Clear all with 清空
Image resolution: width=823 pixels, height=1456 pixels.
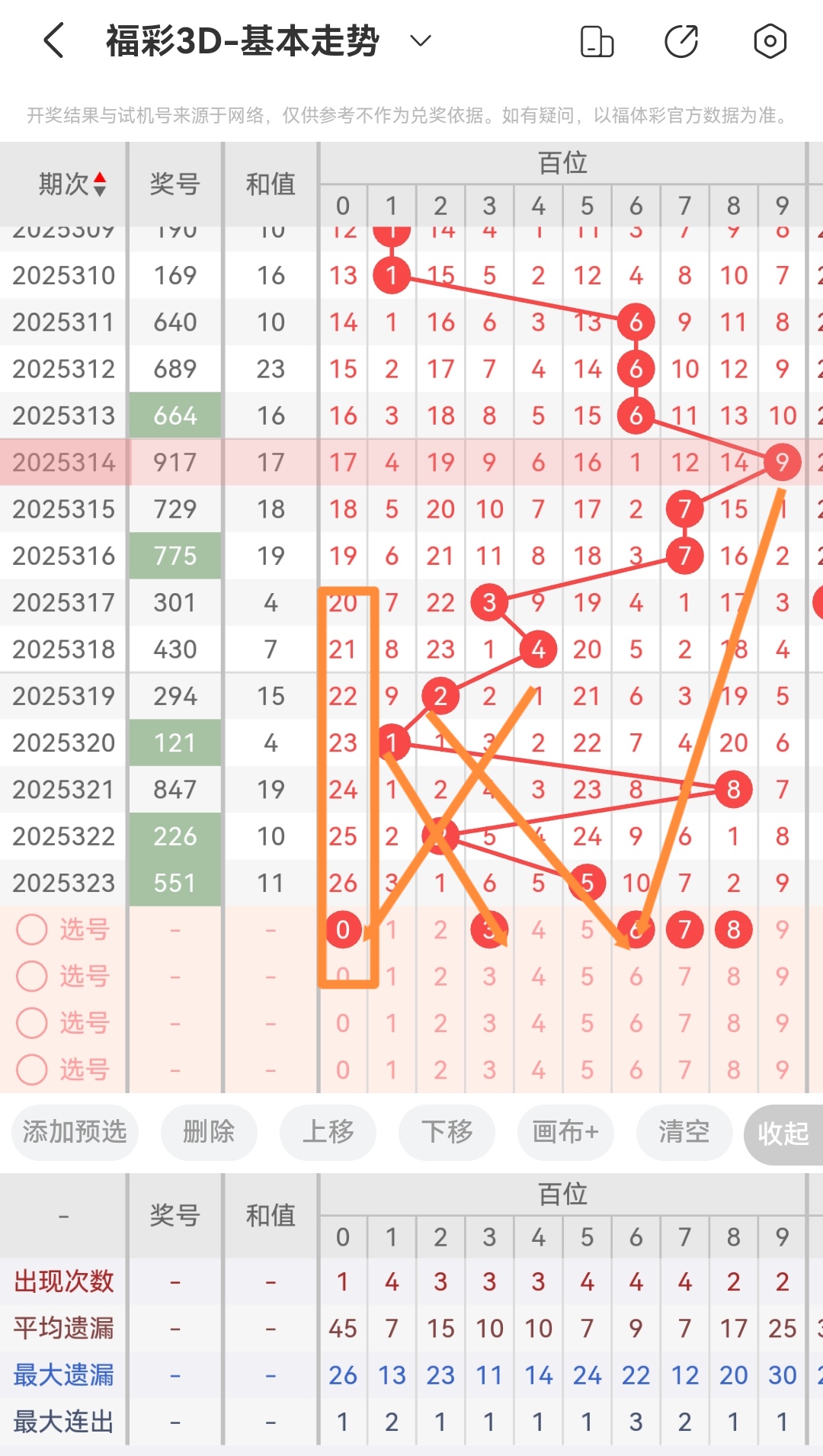684,1132
